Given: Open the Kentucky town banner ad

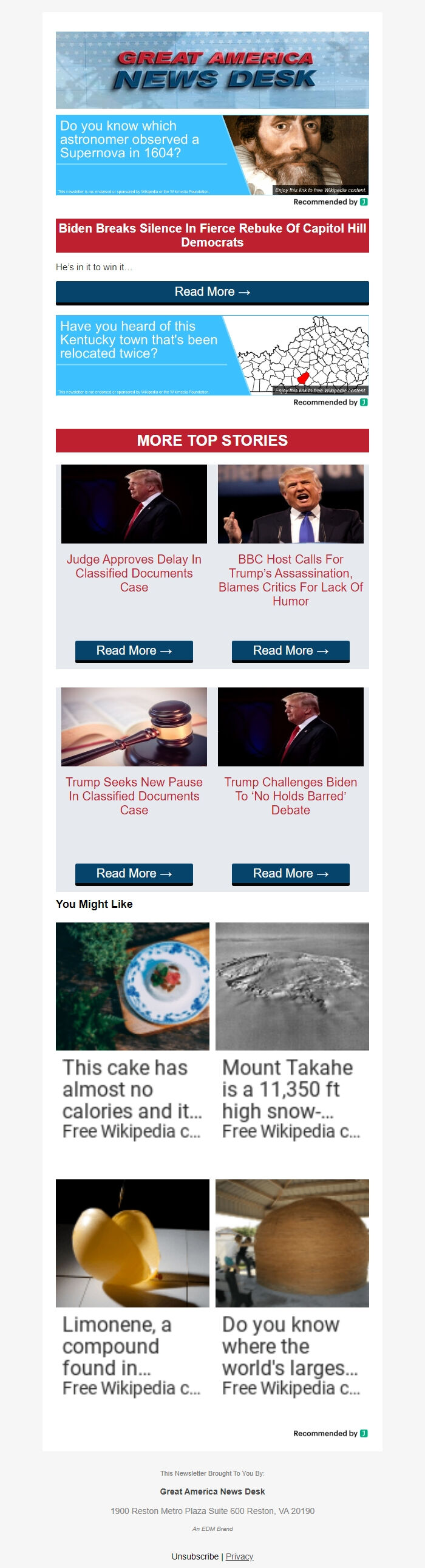Looking at the screenshot, I should 212,355.
